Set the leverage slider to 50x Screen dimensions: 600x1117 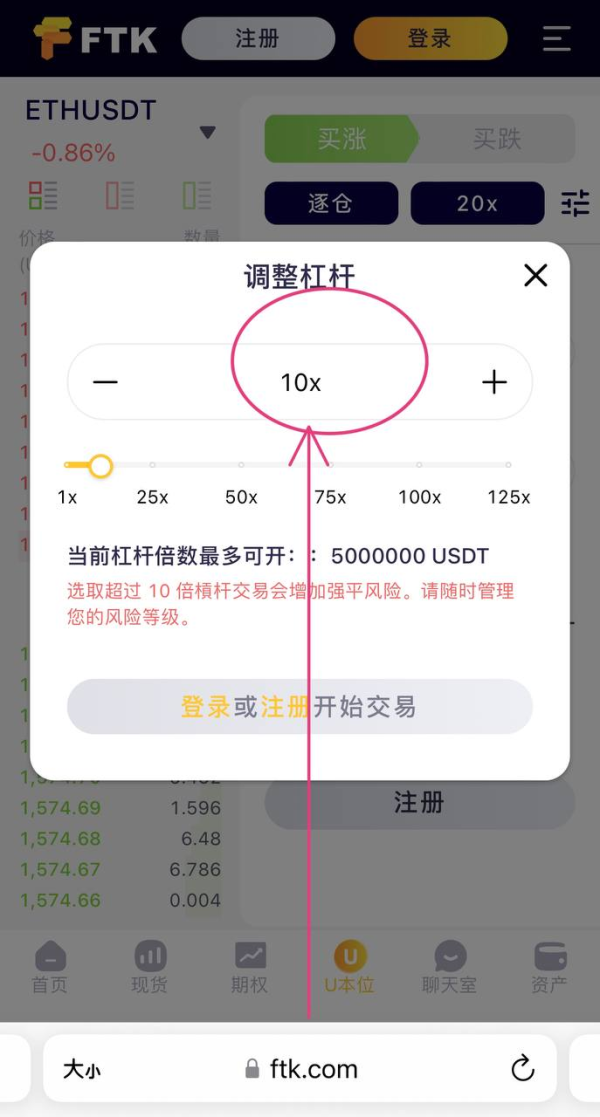(241, 465)
